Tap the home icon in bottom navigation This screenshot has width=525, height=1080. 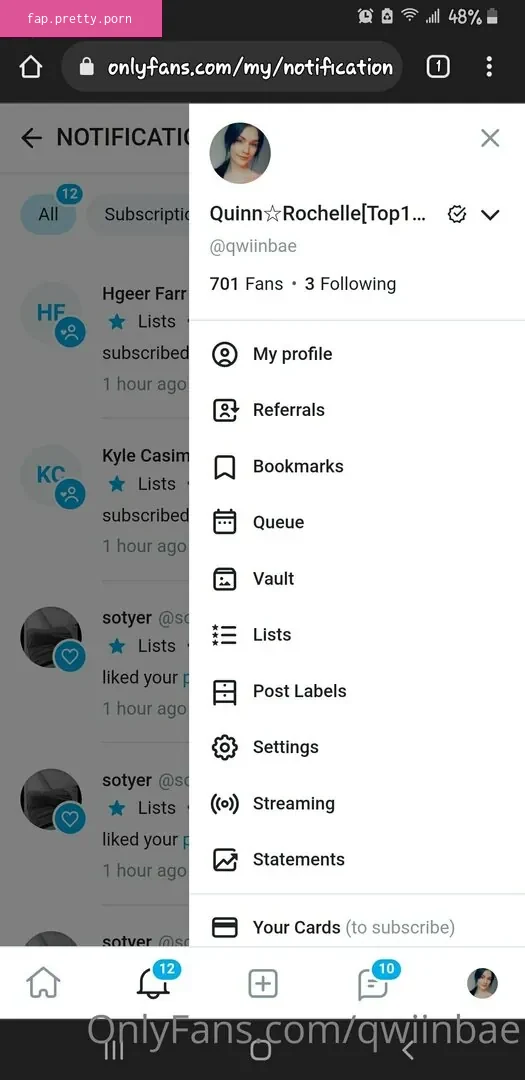43,983
